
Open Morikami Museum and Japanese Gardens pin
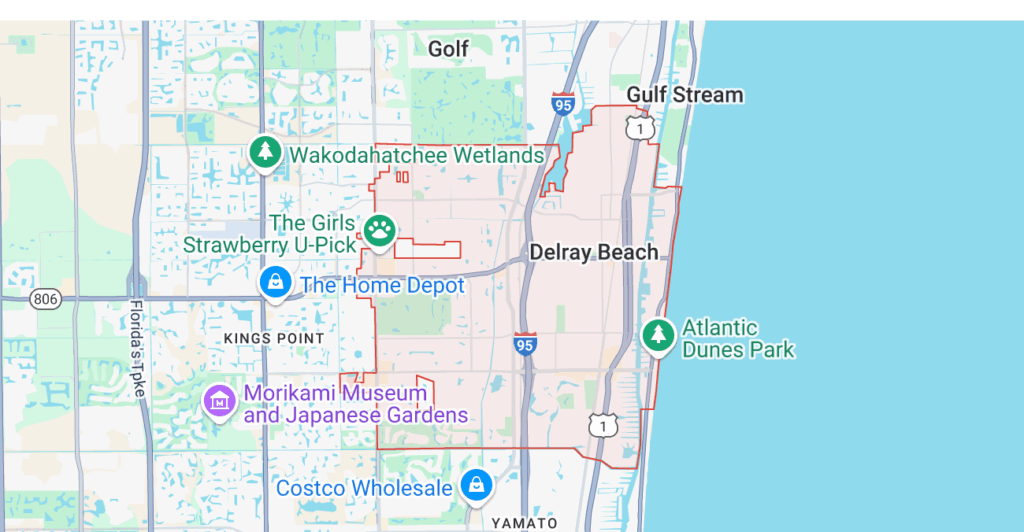tap(219, 401)
